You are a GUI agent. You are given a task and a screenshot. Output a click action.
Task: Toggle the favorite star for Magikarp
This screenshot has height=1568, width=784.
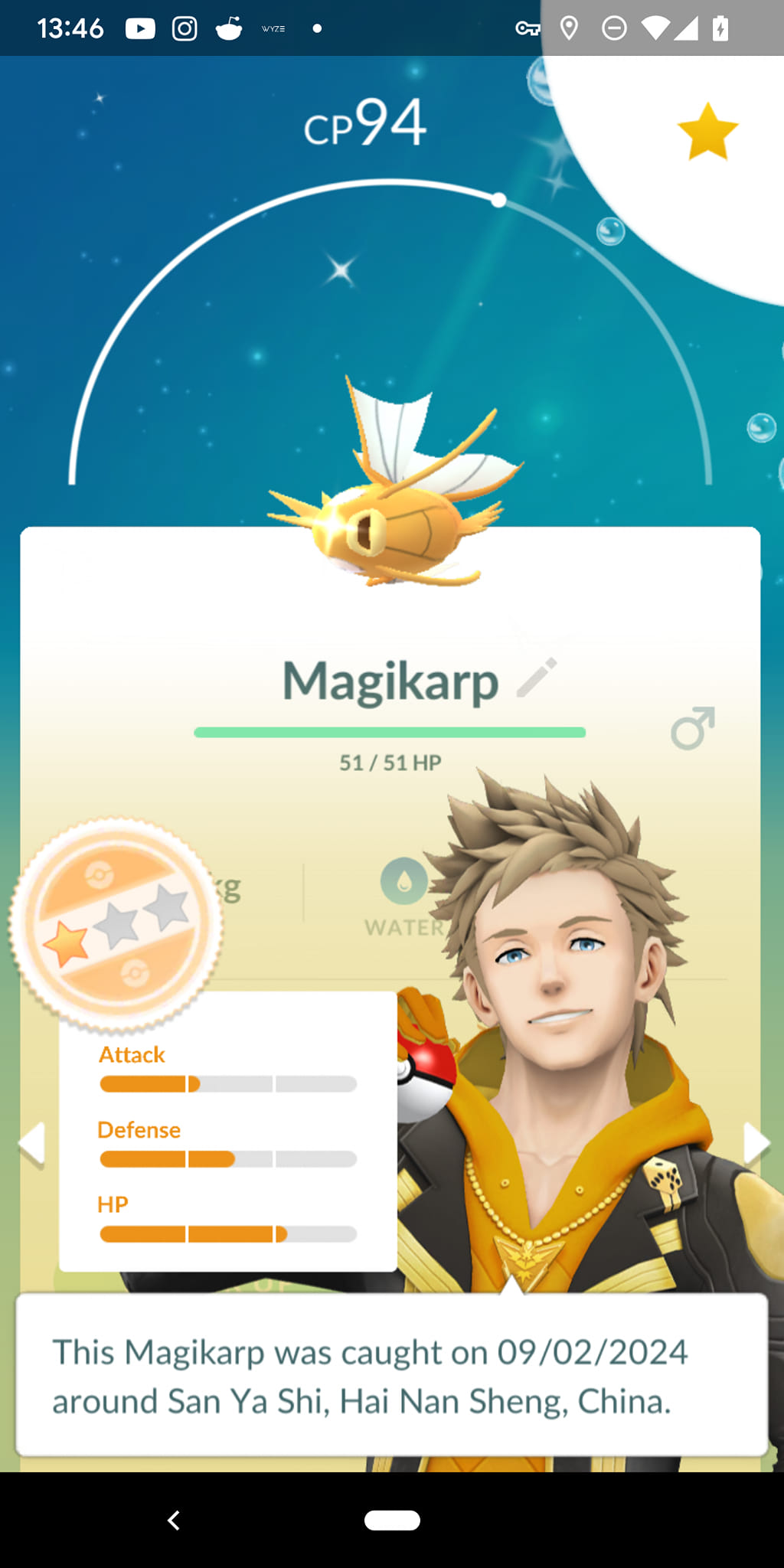[x=707, y=132]
